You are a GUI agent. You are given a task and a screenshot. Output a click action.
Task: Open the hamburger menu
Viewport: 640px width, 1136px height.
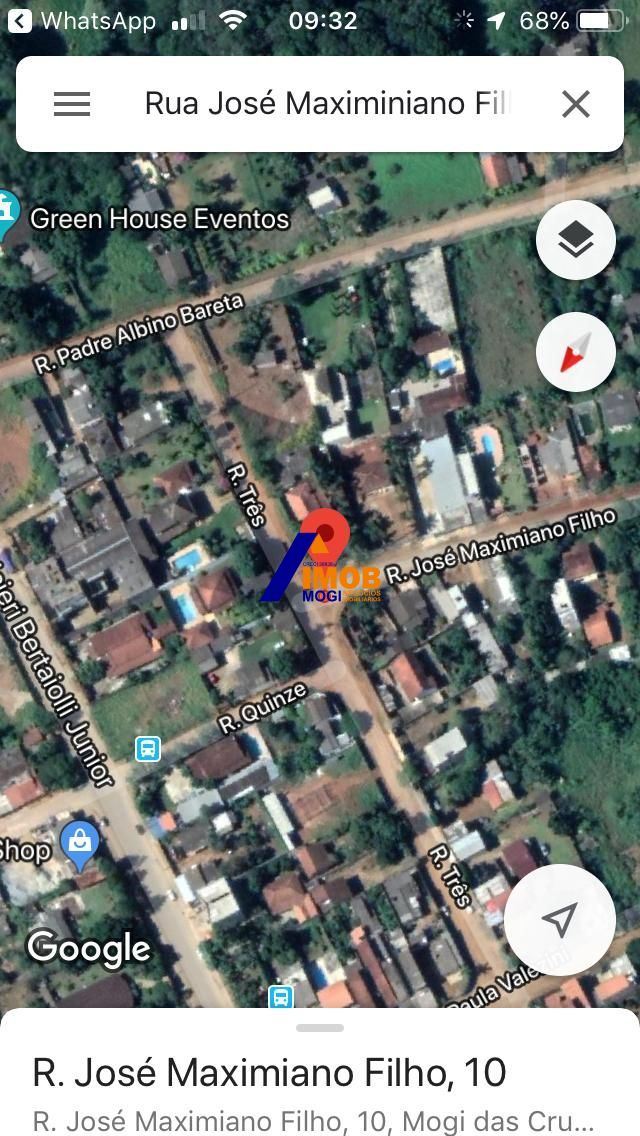coord(72,104)
